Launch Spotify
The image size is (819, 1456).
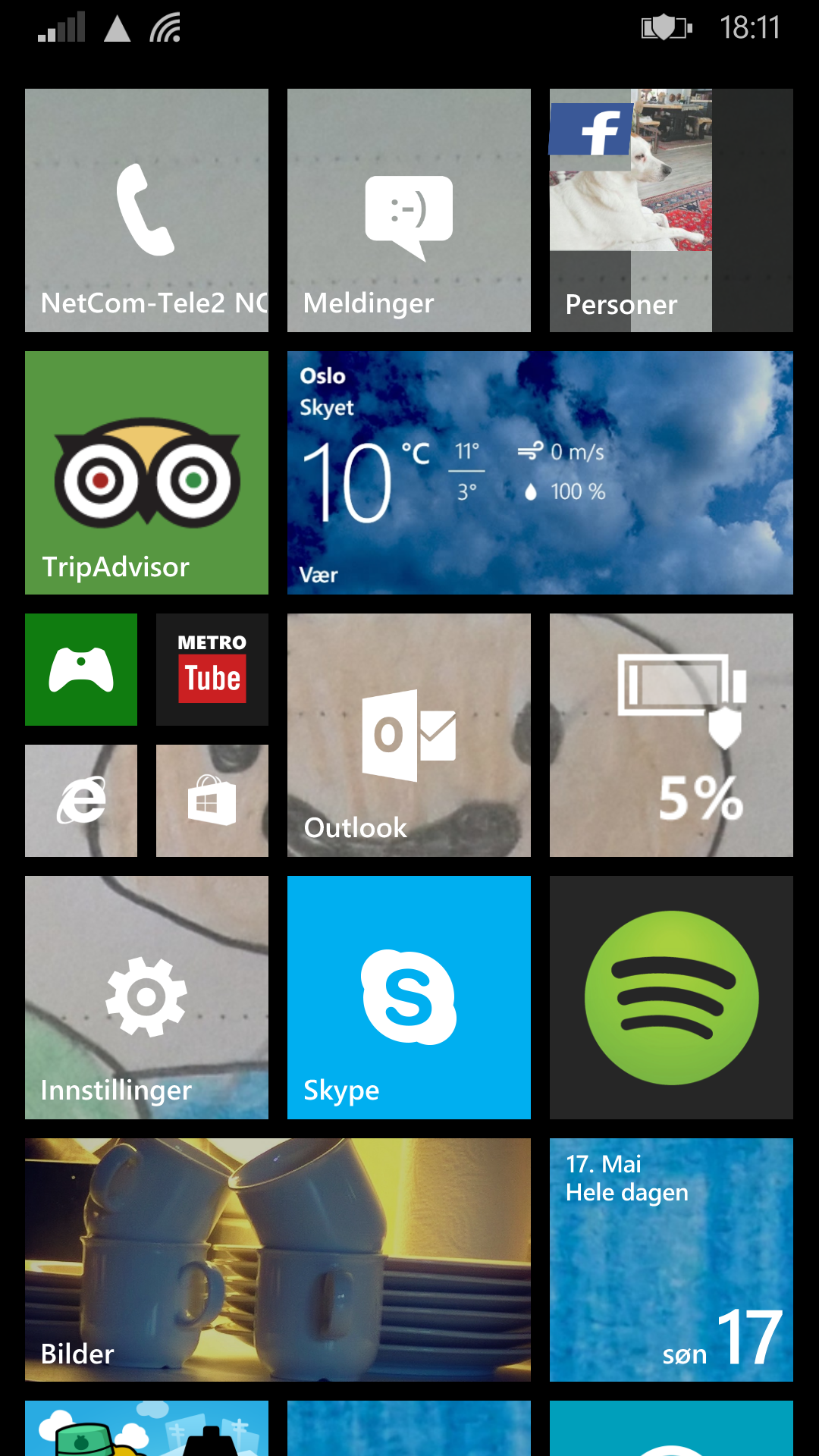671,997
